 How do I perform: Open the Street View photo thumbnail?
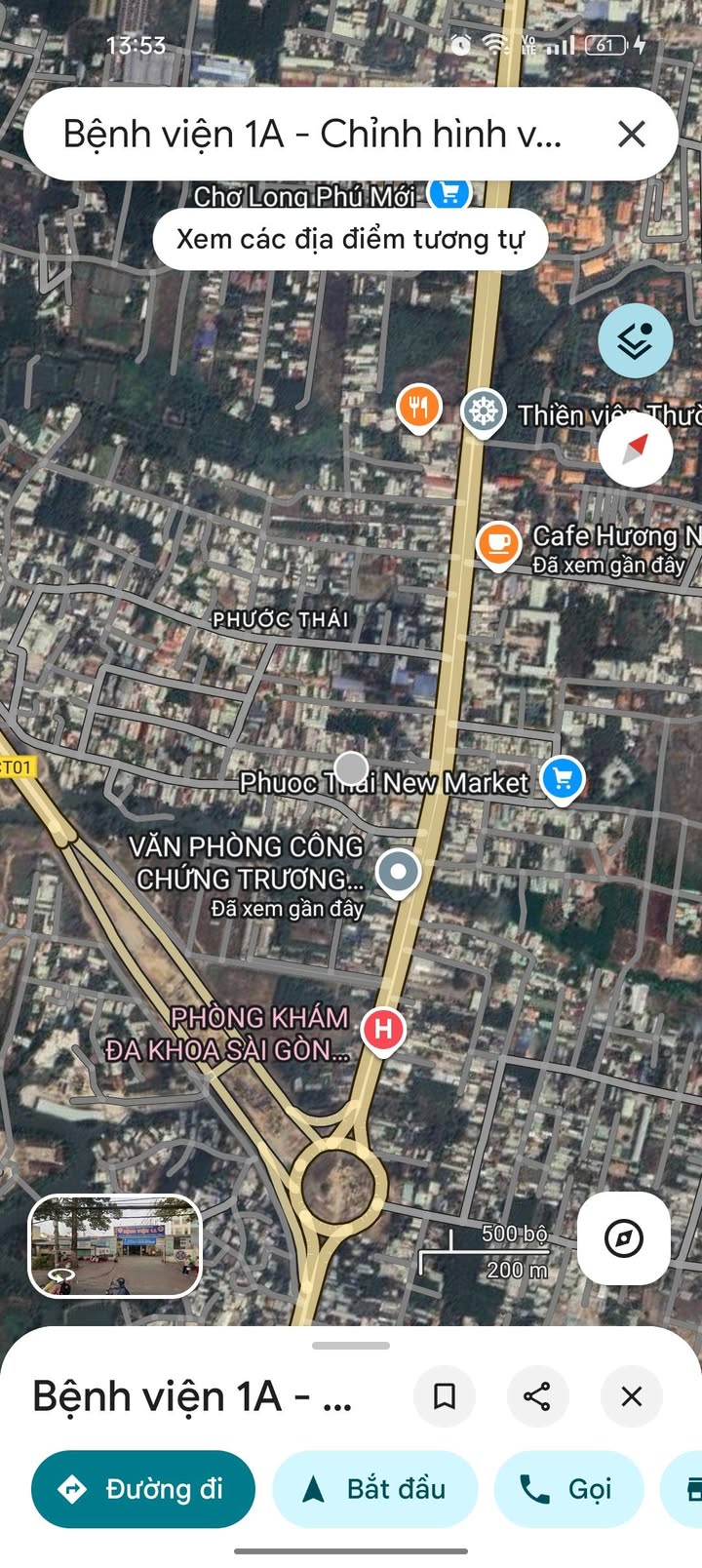pos(115,1246)
